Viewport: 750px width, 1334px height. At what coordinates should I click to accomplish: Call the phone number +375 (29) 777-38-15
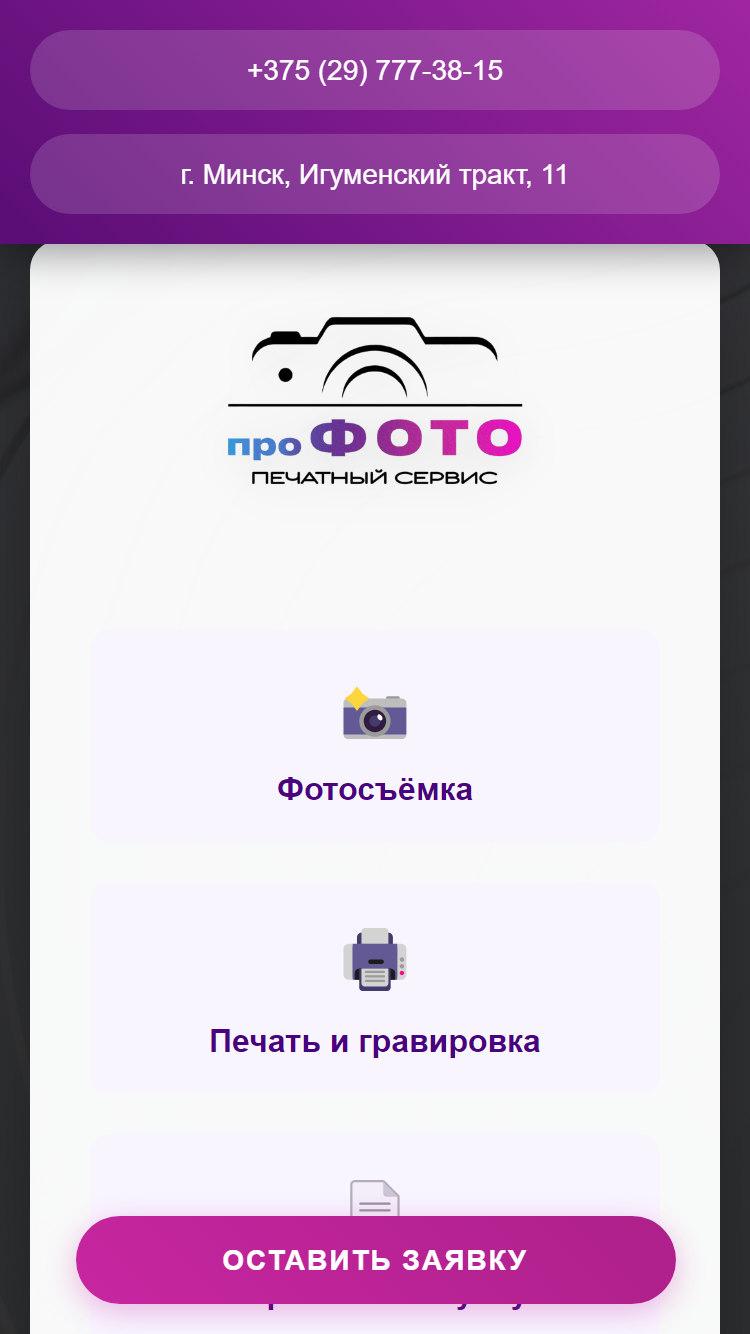375,70
